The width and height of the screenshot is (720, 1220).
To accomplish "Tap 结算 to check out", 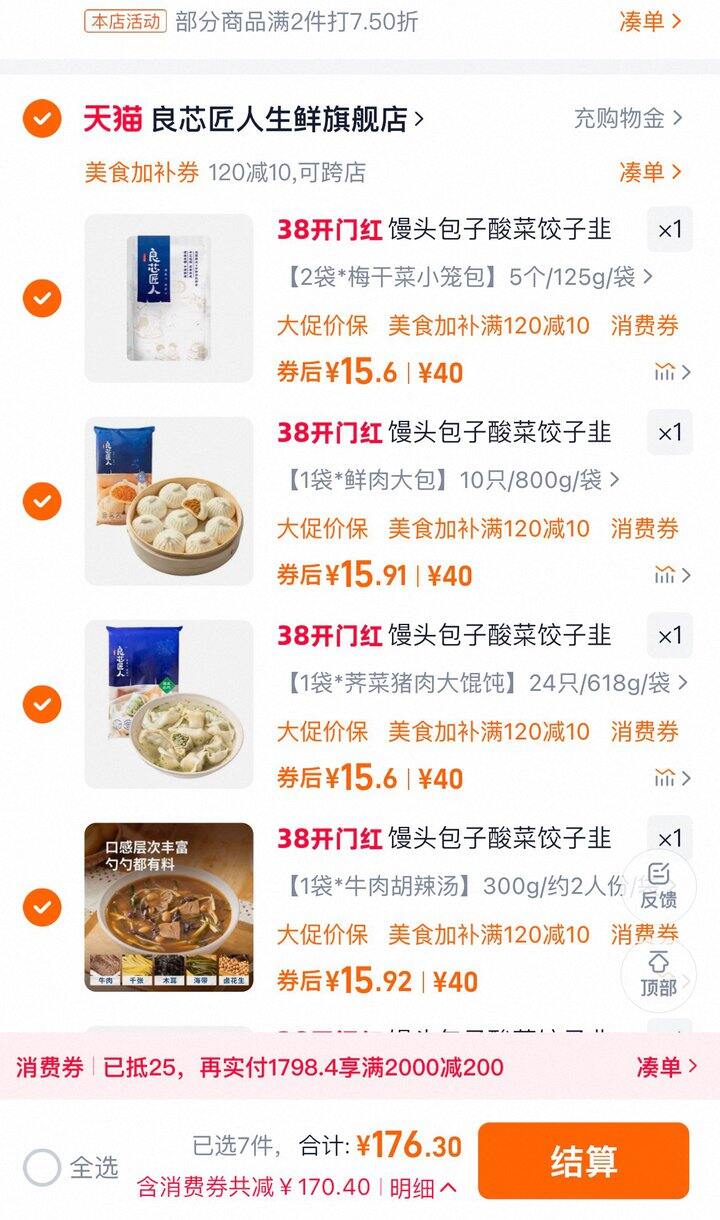I will (x=583, y=1161).
